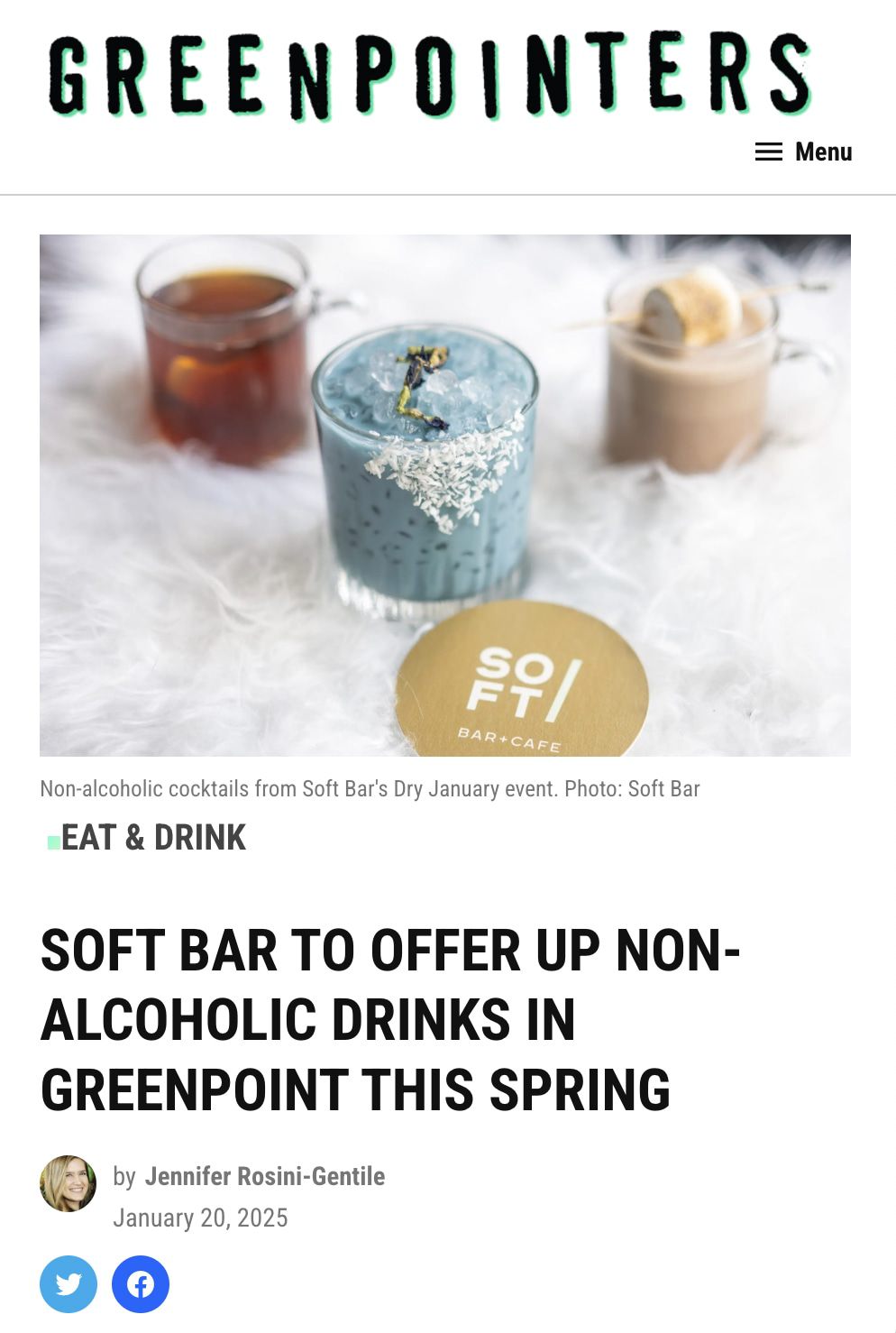Share this article on Facebook

[141, 1283]
